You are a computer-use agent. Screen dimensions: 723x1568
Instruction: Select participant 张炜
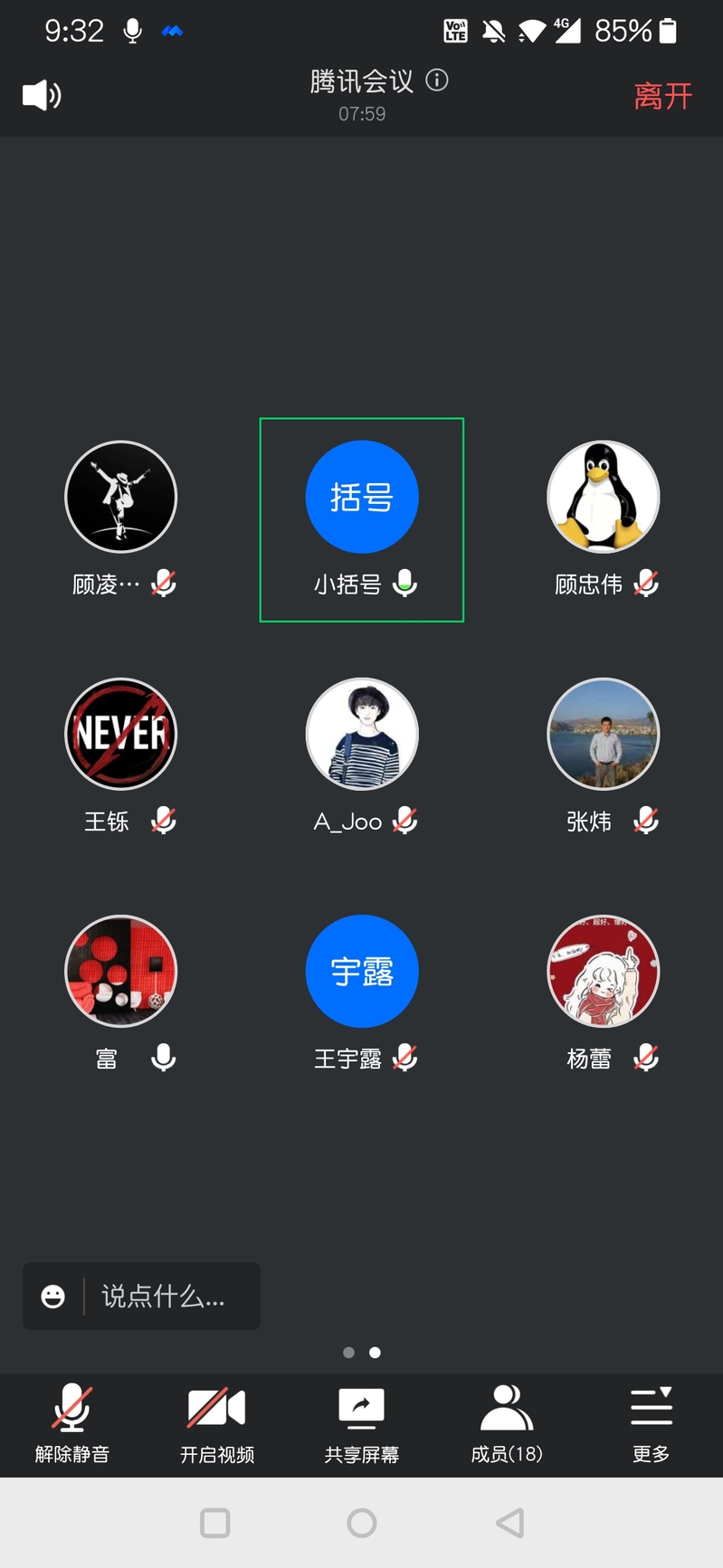[x=604, y=735]
